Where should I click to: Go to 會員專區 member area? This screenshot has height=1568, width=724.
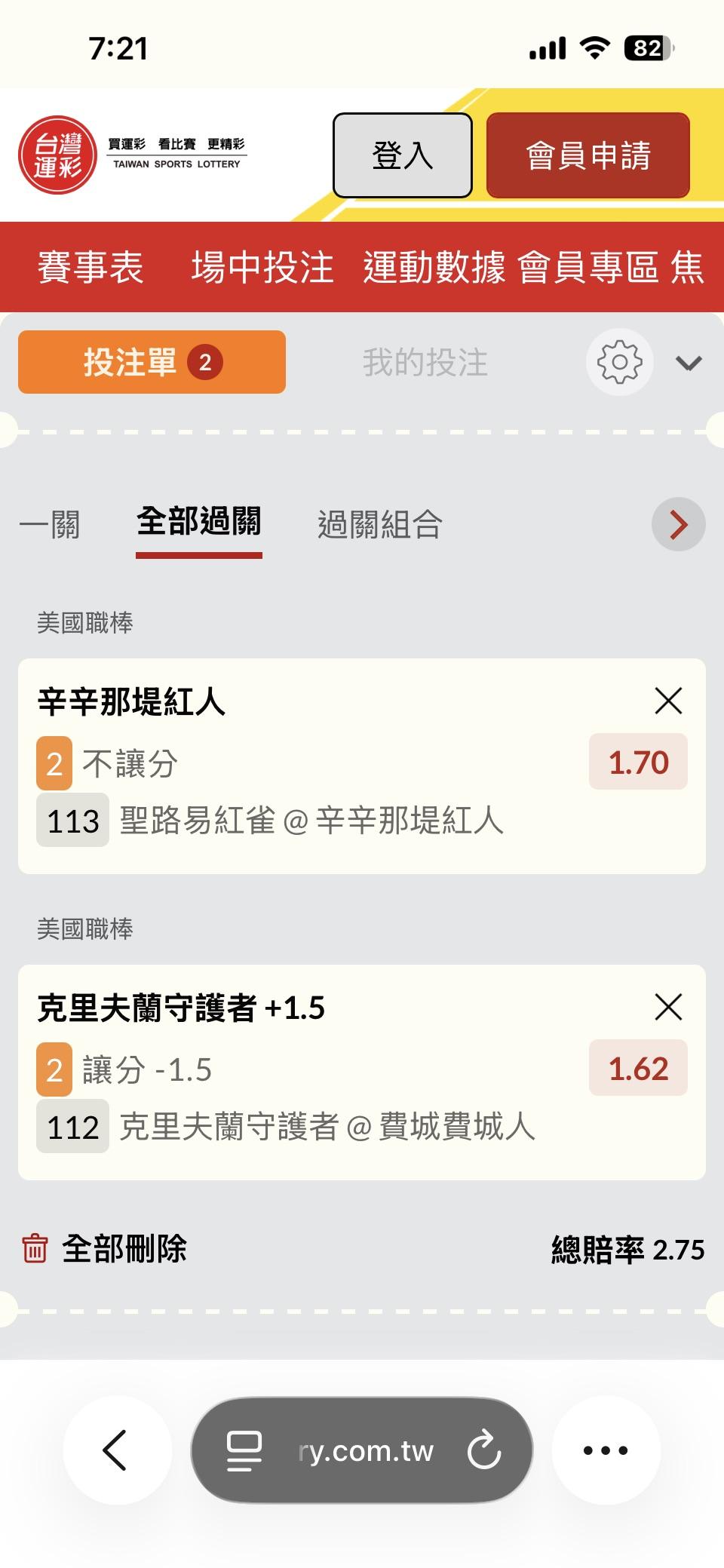(x=588, y=268)
